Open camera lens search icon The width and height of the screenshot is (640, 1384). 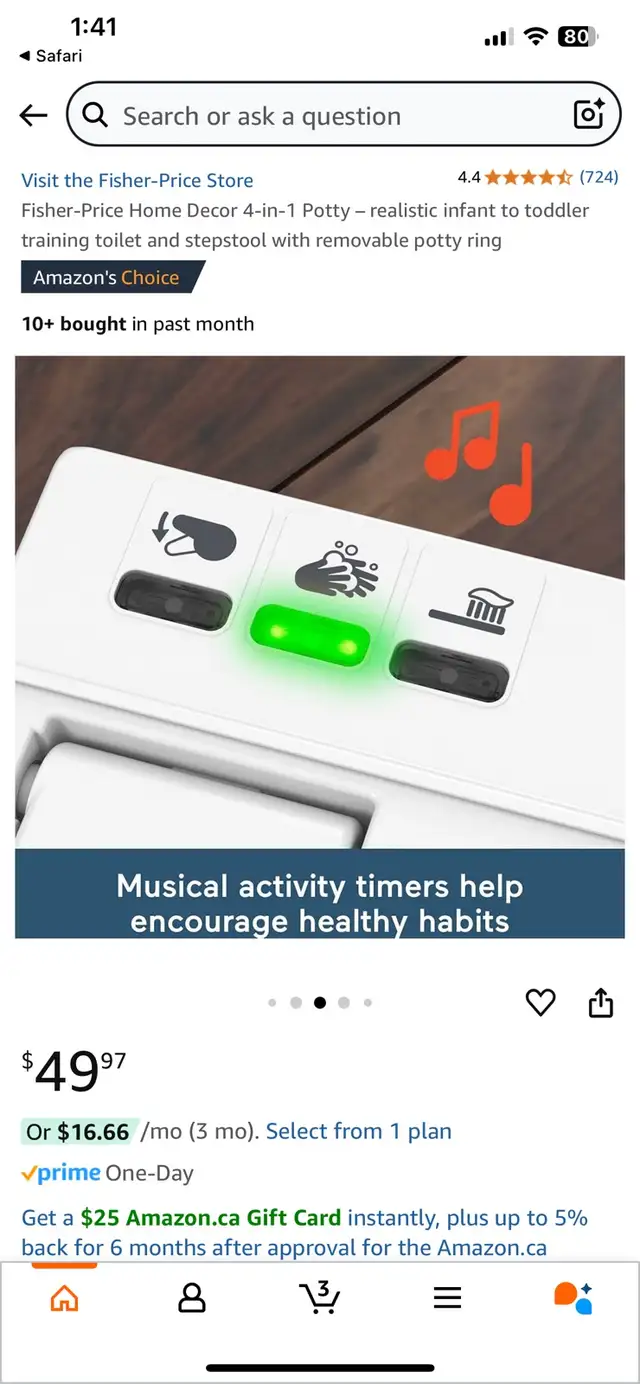click(x=589, y=115)
